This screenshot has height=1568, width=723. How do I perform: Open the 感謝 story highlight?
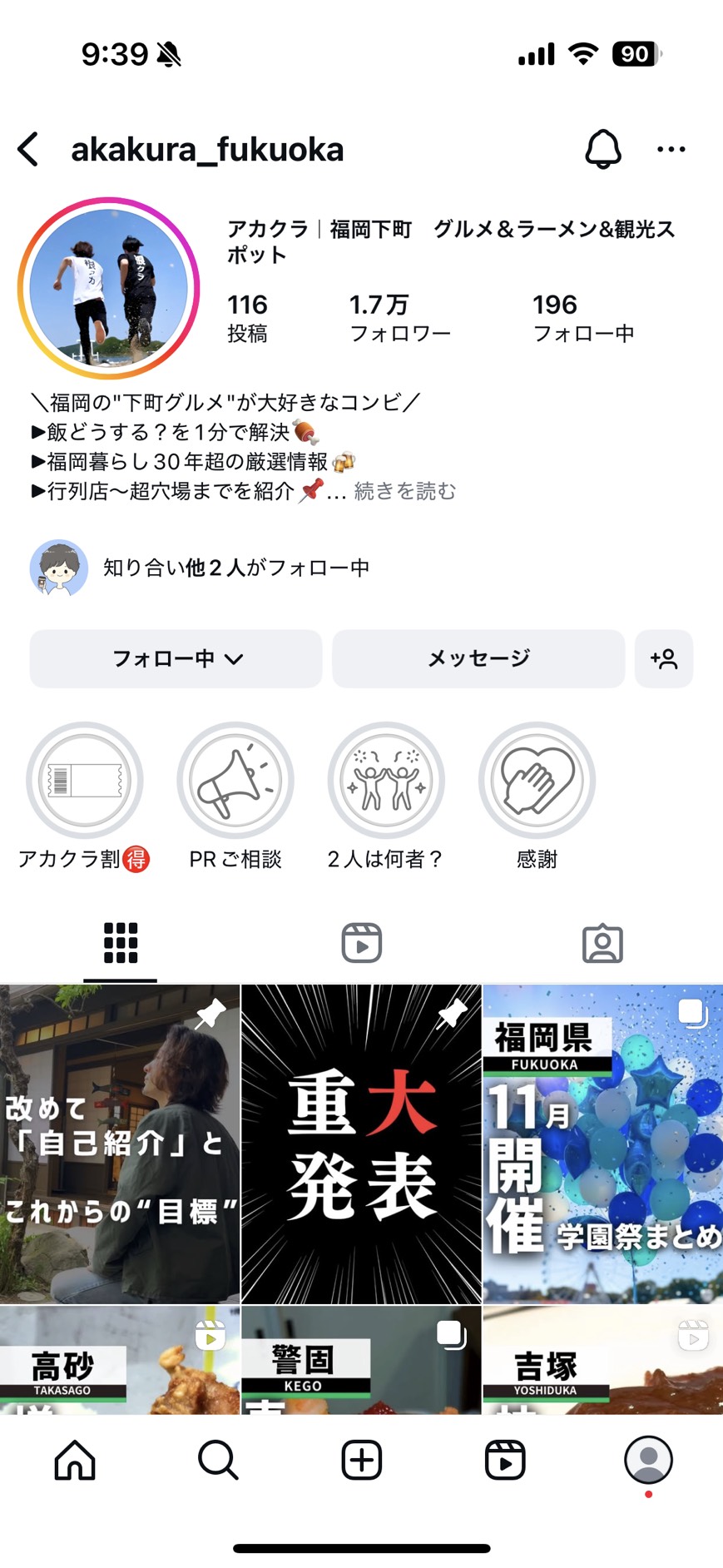point(537,781)
